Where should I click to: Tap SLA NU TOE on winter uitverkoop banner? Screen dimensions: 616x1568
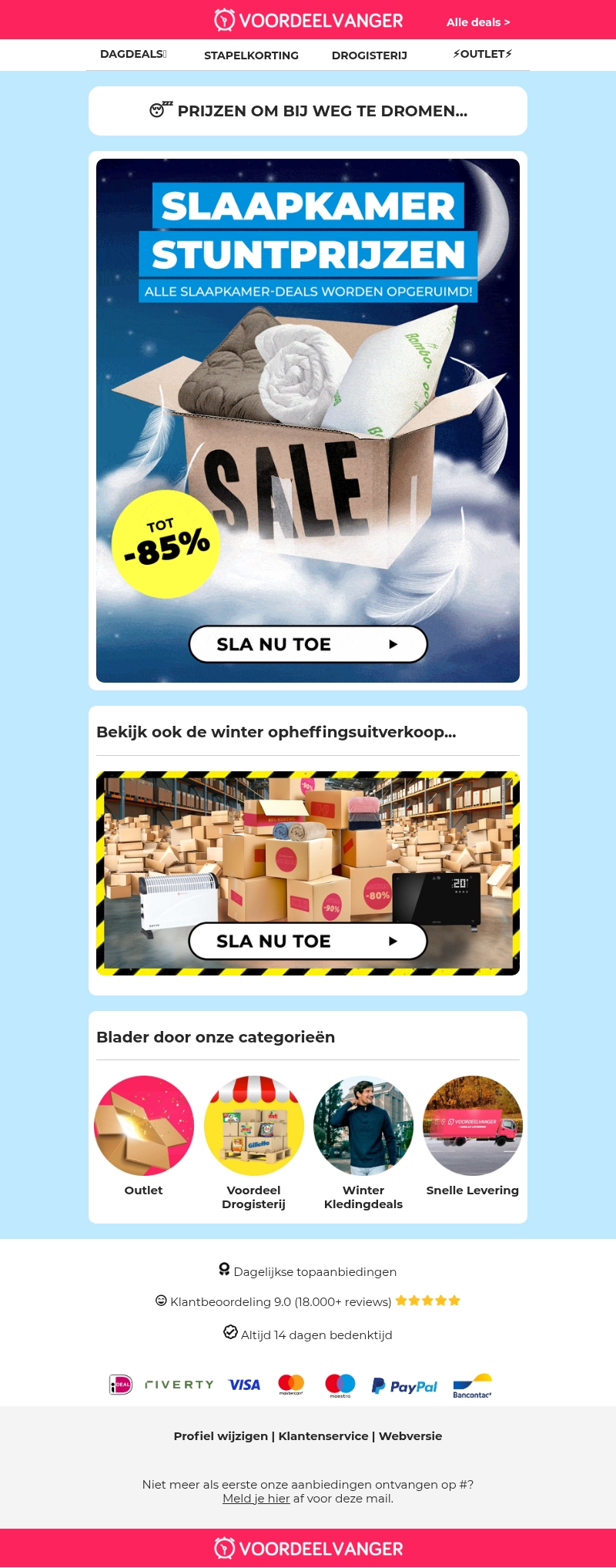click(x=308, y=941)
